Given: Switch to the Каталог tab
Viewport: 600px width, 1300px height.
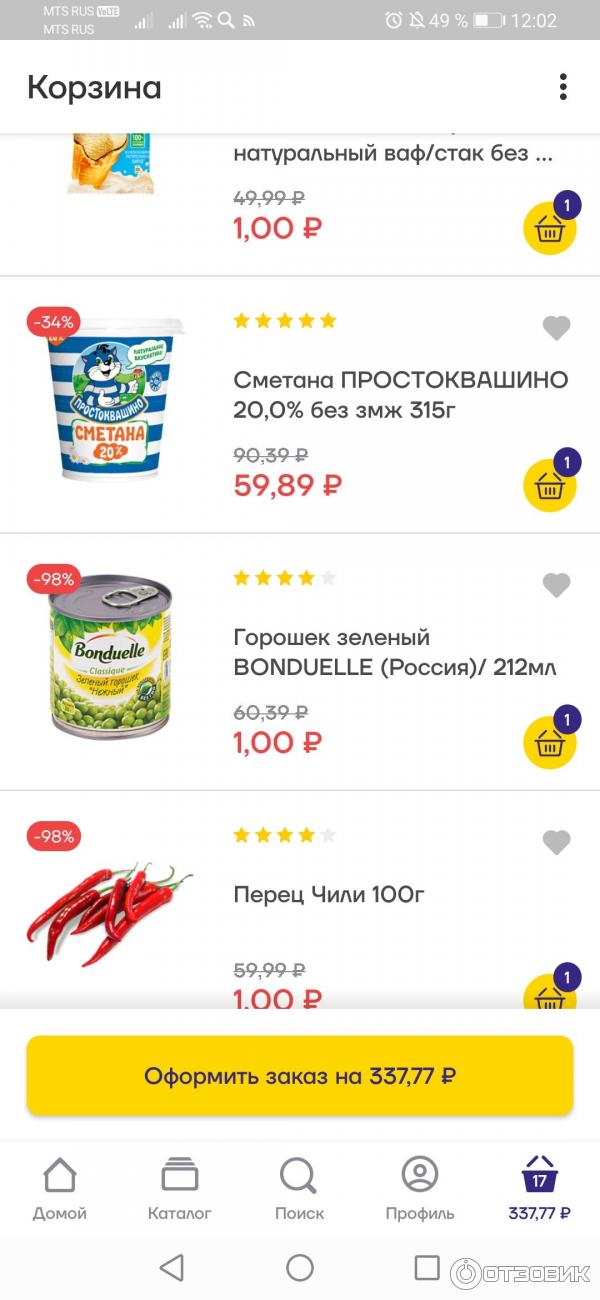Looking at the screenshot, I should point(180,1188).
